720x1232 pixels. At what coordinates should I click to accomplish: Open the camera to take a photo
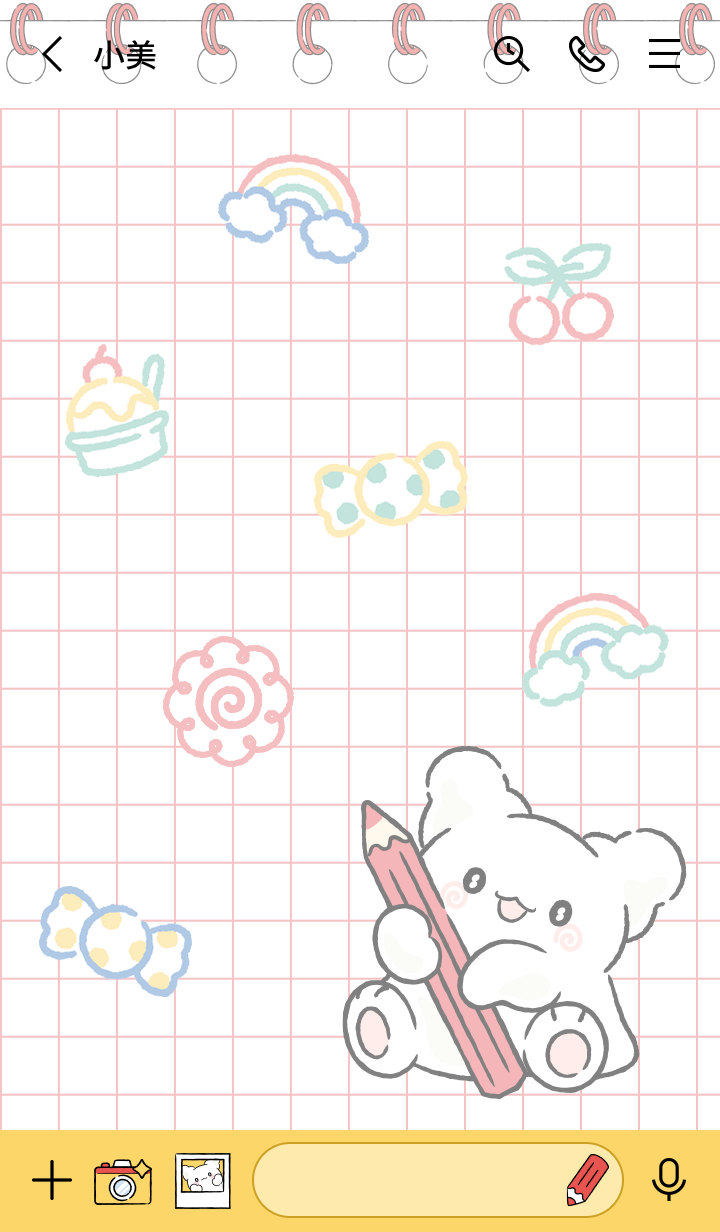tap(120, 1181)
